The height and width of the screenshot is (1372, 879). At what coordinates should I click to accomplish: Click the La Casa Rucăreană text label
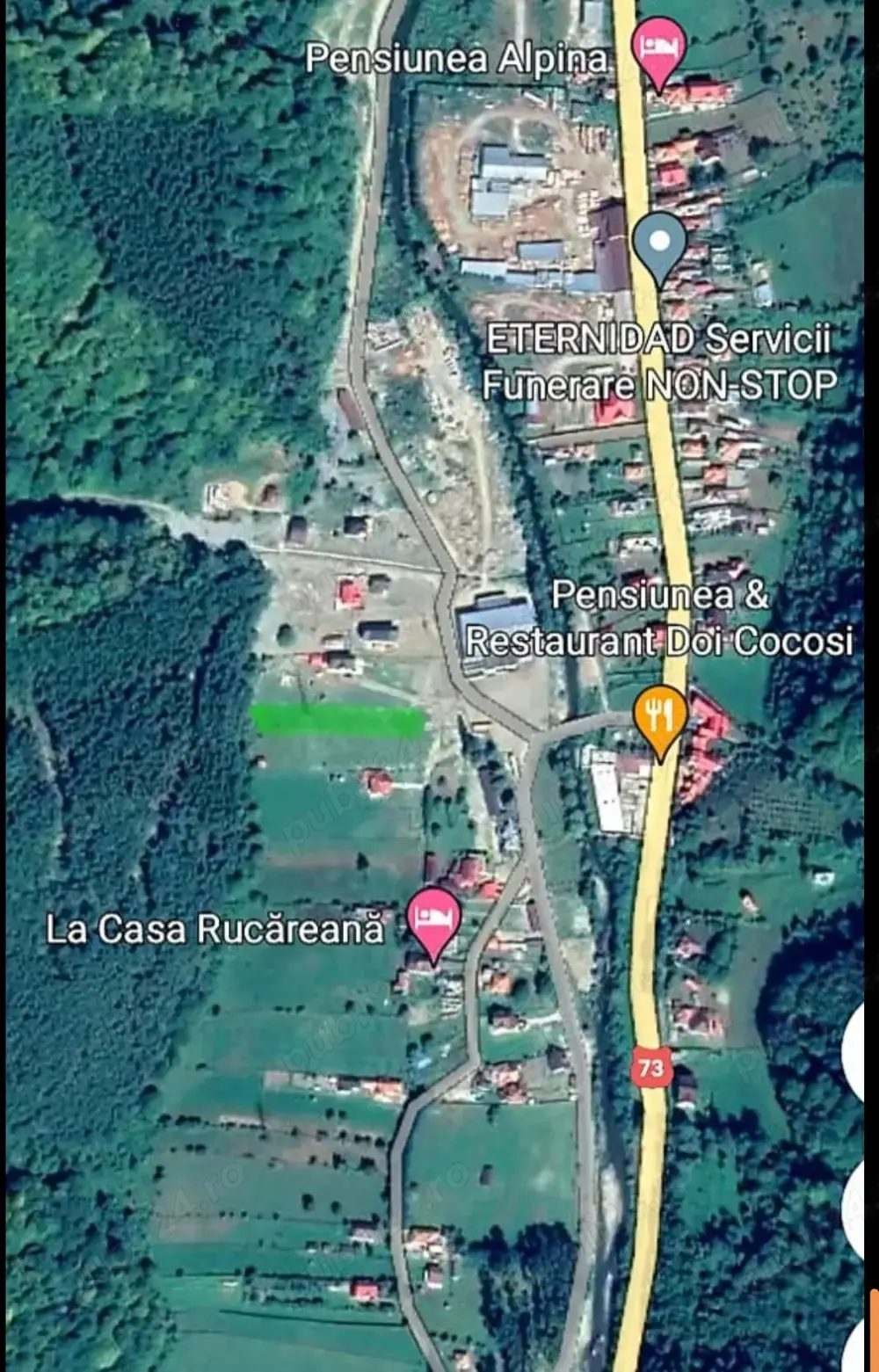tap(217, 927)
